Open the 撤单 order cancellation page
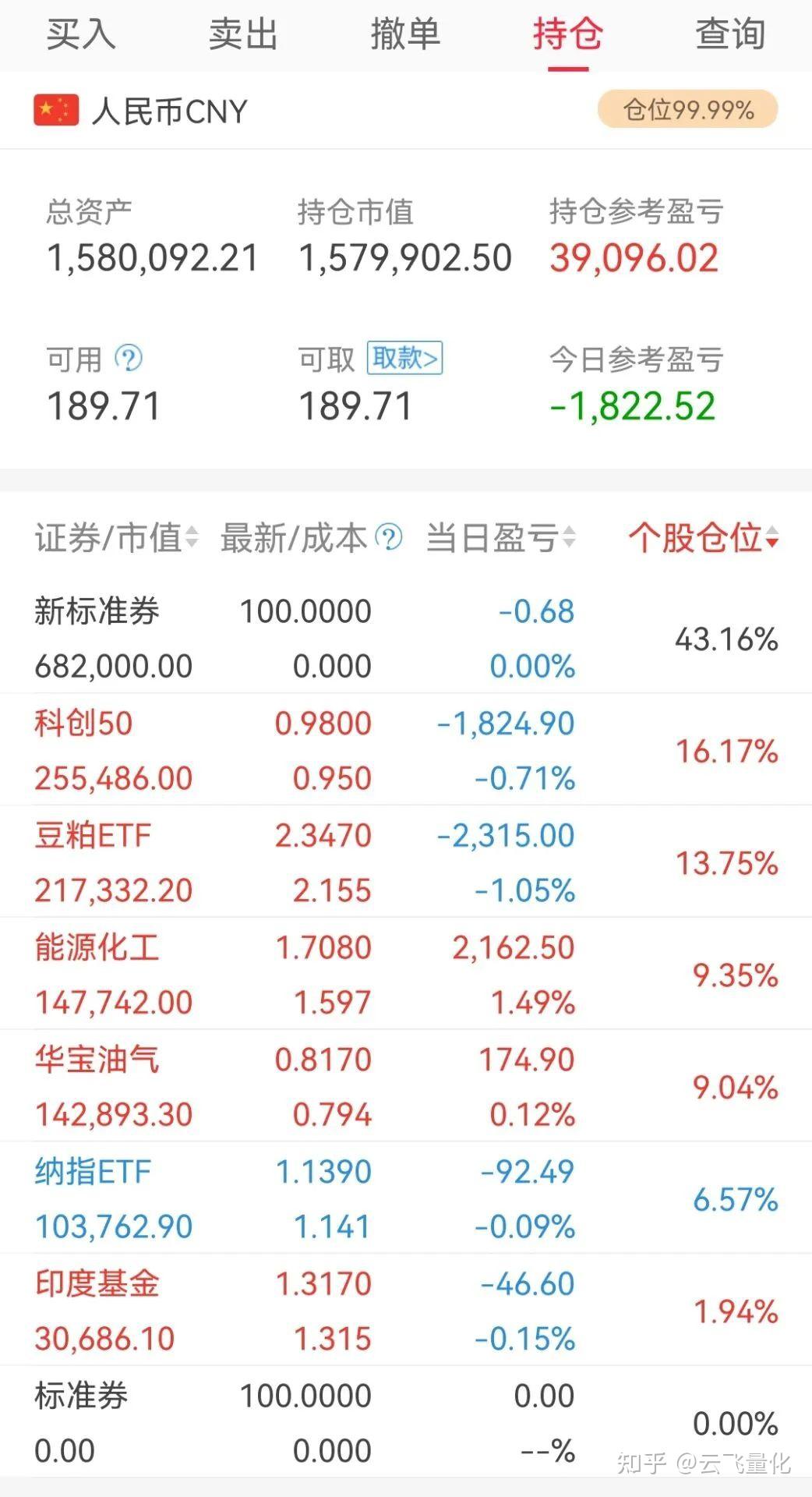Screen dimensions: 812x1497 pos(406,34)
